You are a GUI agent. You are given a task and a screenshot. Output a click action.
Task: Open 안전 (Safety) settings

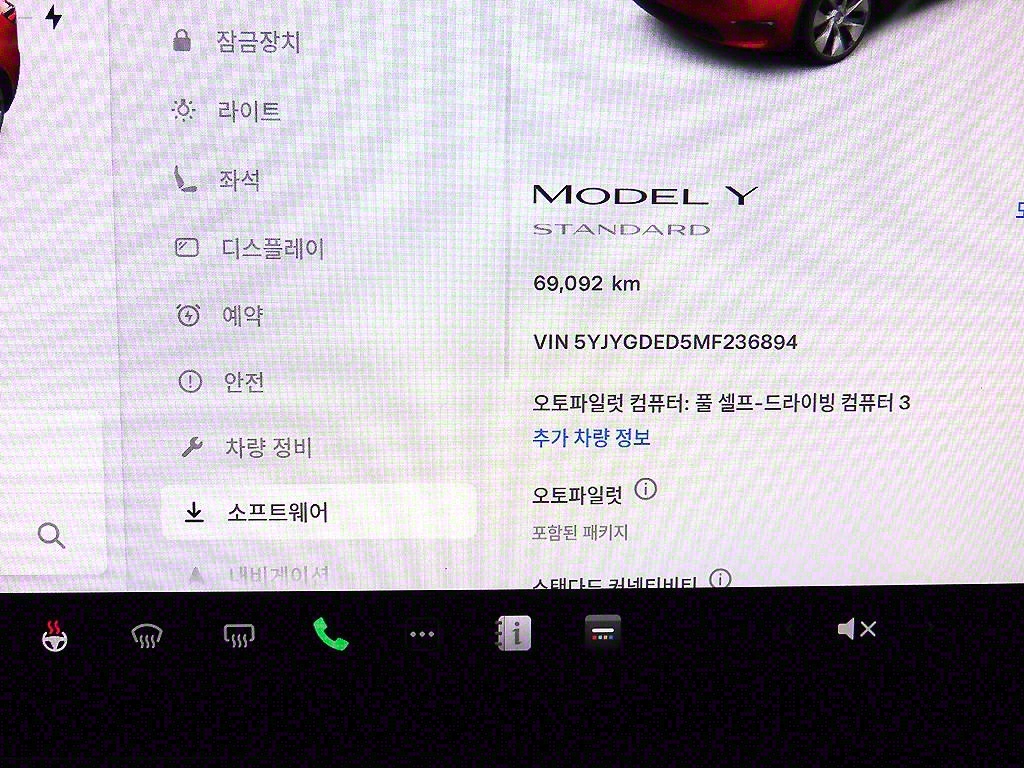click(242, 382)
